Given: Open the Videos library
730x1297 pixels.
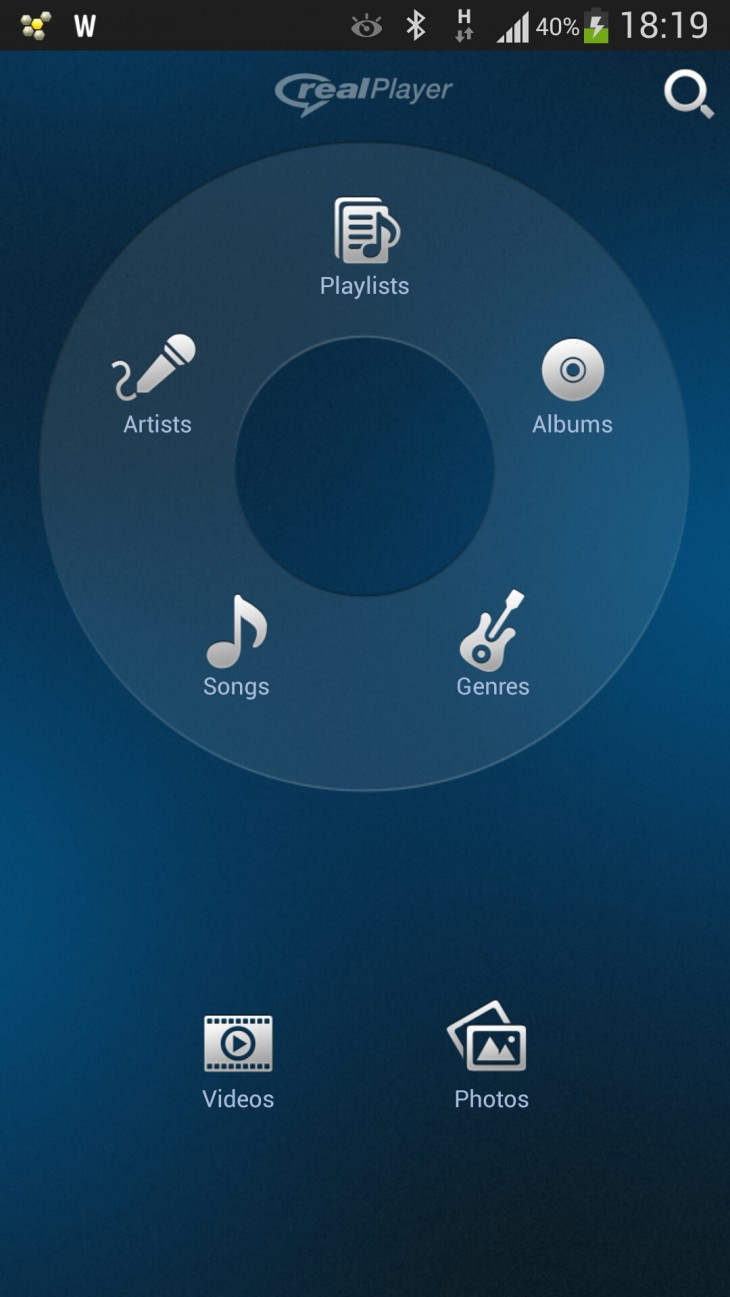Looking at the screenshot, I should tap(238, 1041).
